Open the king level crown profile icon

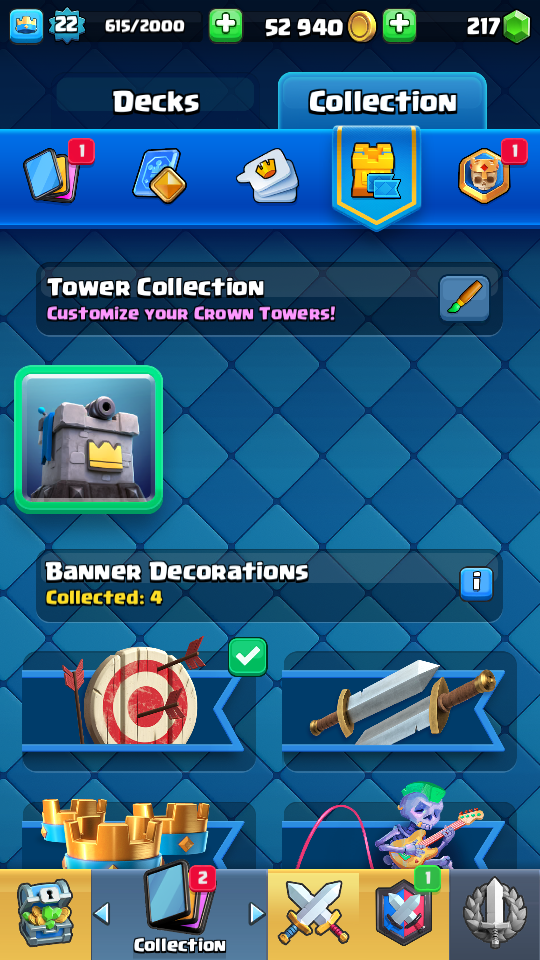[26, 26]
